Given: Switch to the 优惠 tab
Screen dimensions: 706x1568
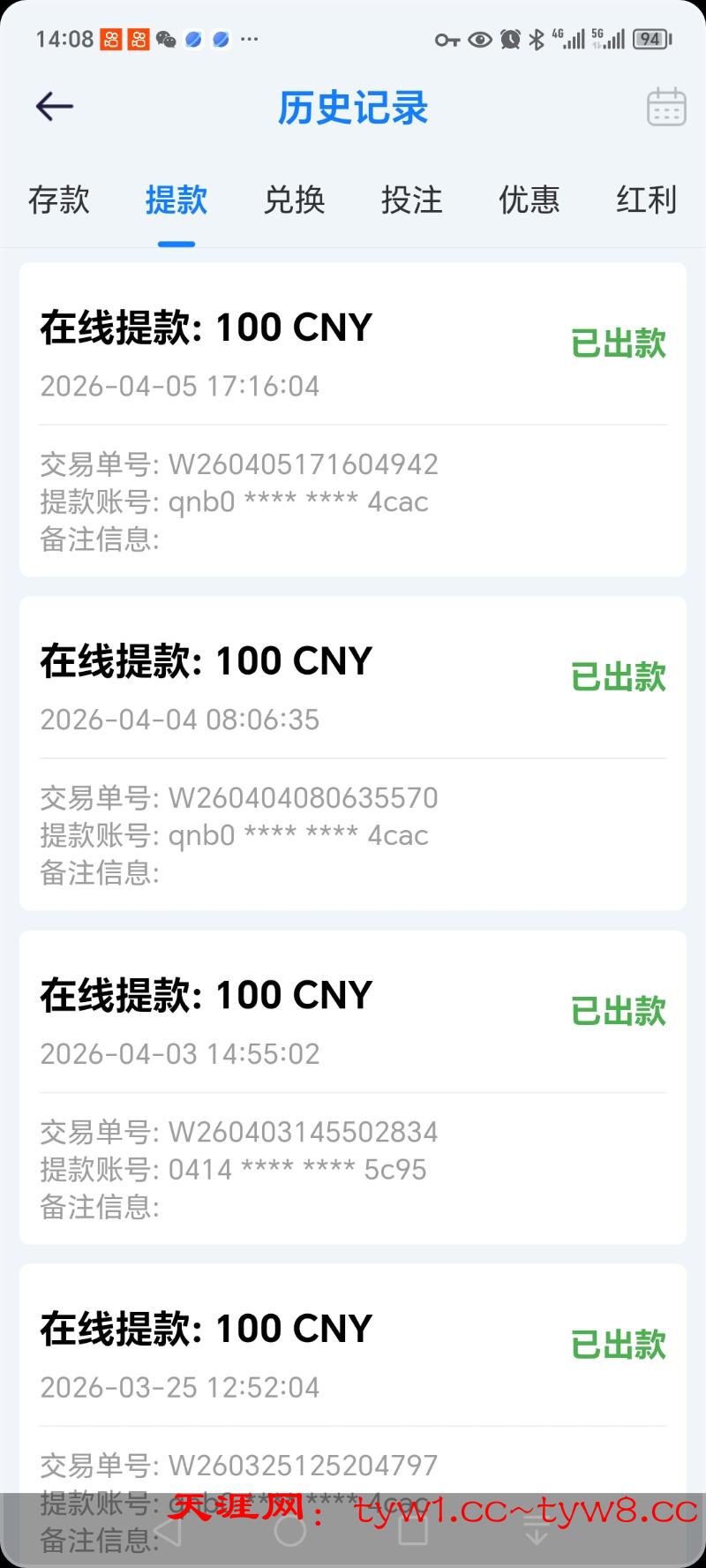Looking at the screenshot, I should tap(529, 200).
